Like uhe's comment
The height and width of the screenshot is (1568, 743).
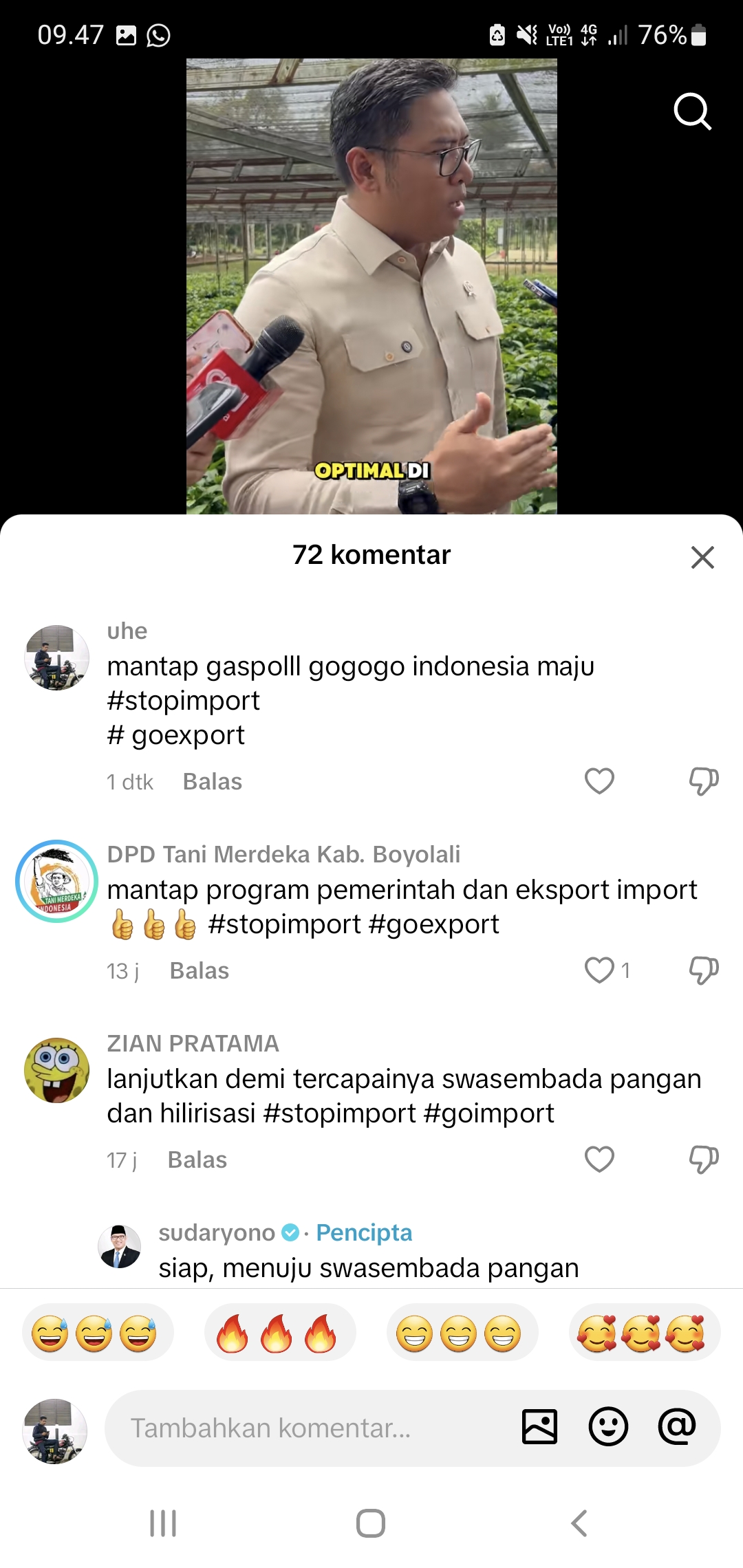pos(599,781)
